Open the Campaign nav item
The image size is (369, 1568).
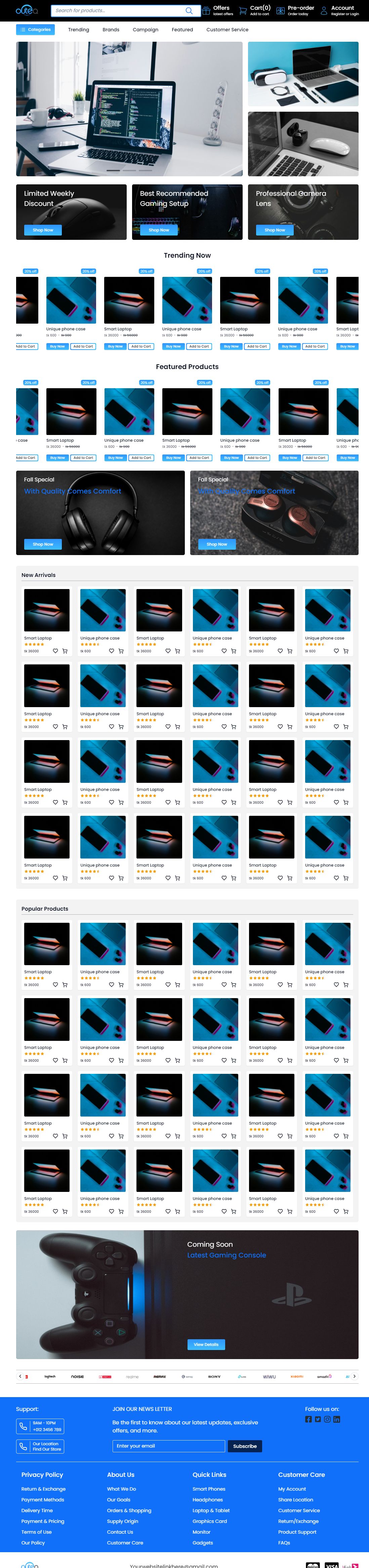click(145, 29)
